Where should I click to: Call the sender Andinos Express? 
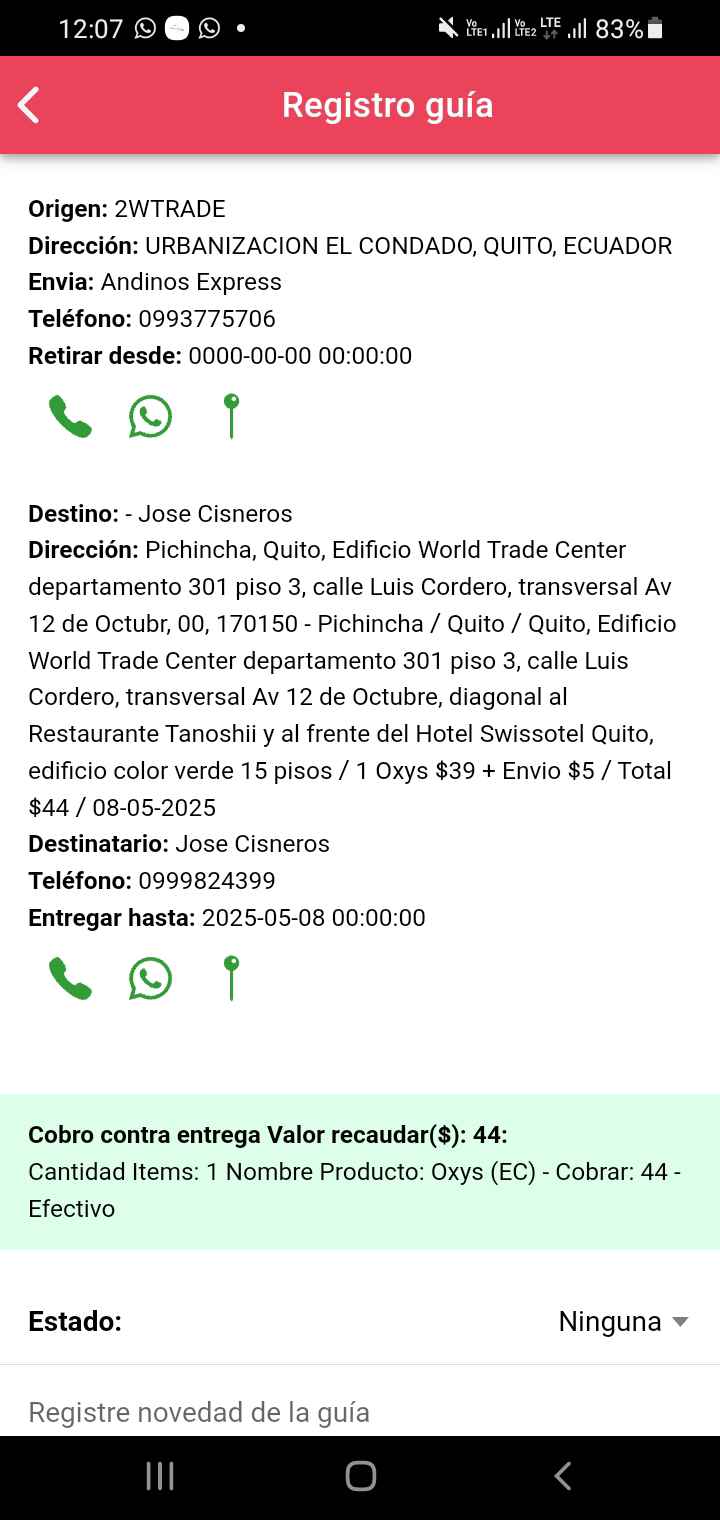(70, 417)
